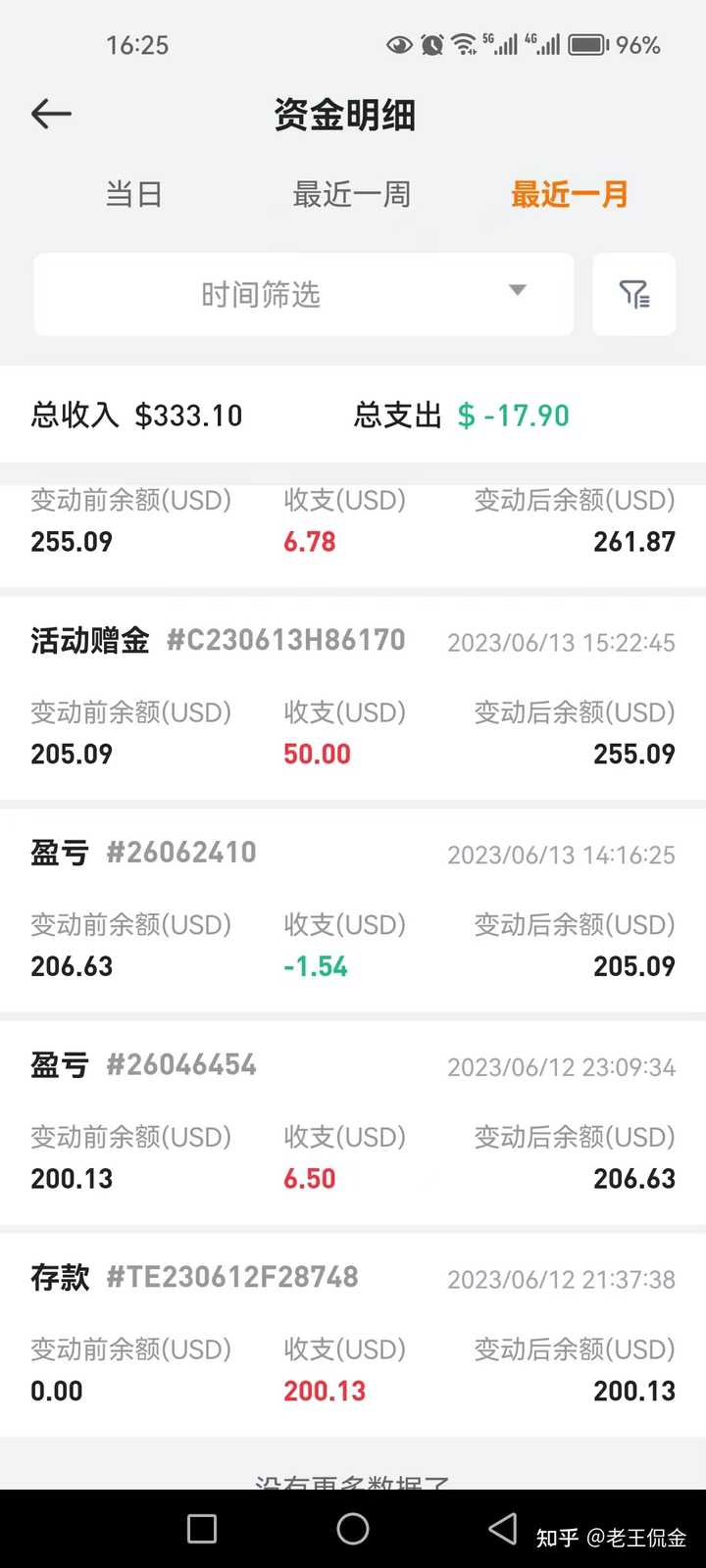Tap the 5G signal indicator
Image resolution: width=706 pixels, height=1568 pixels.
point(500,44)
